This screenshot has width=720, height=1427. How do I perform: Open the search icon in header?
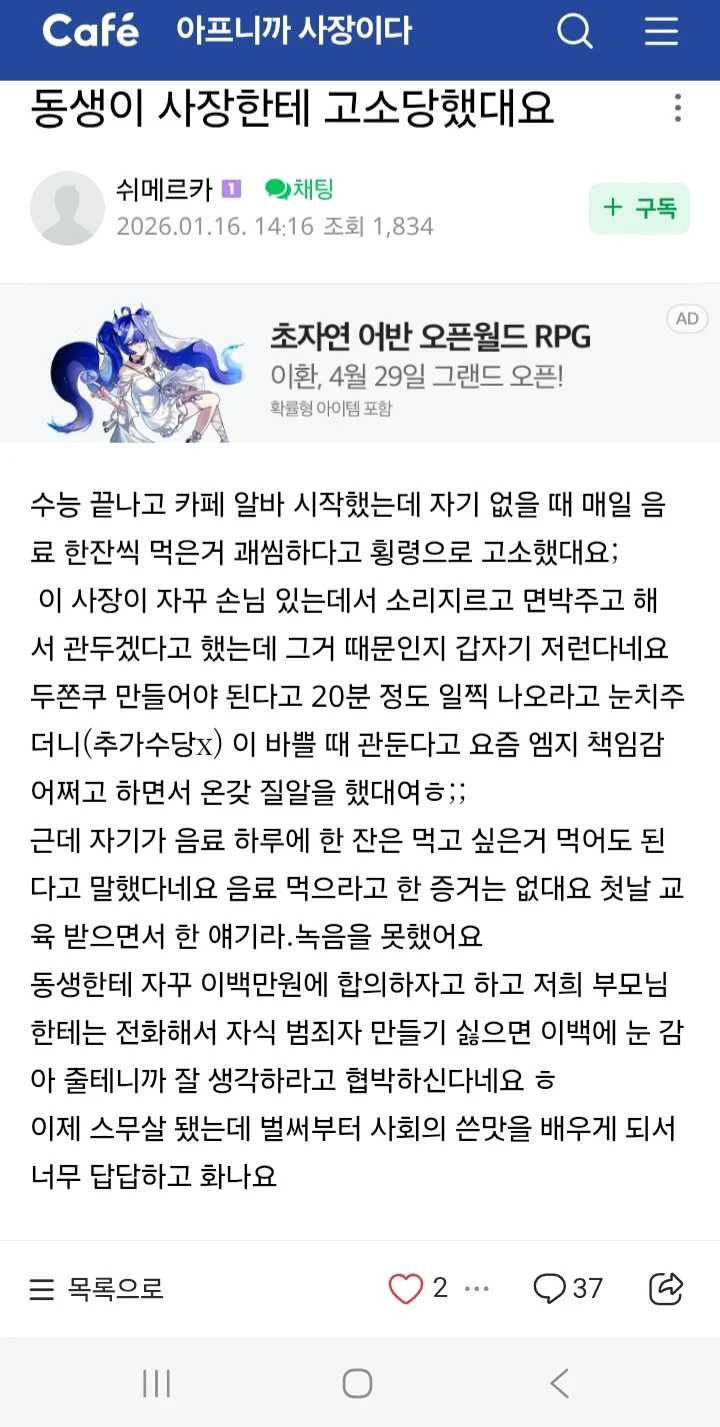coord(575,32)
